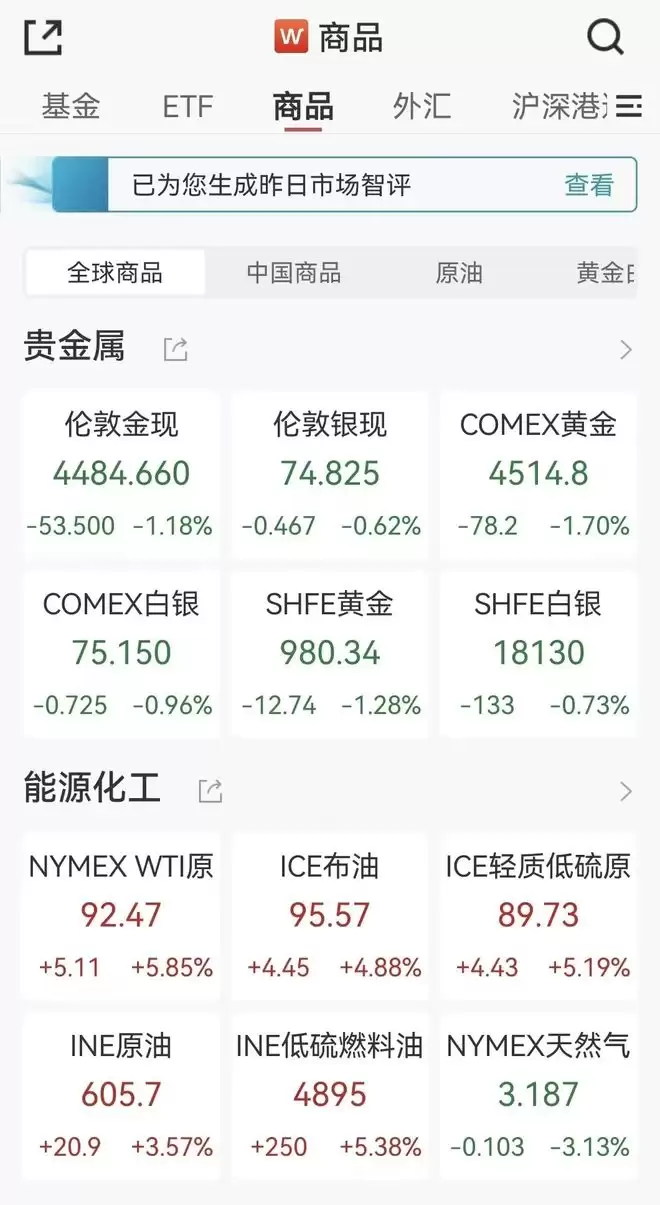
Task: Open the ICE布油 quote card
Action: click(x=330, y=916)
